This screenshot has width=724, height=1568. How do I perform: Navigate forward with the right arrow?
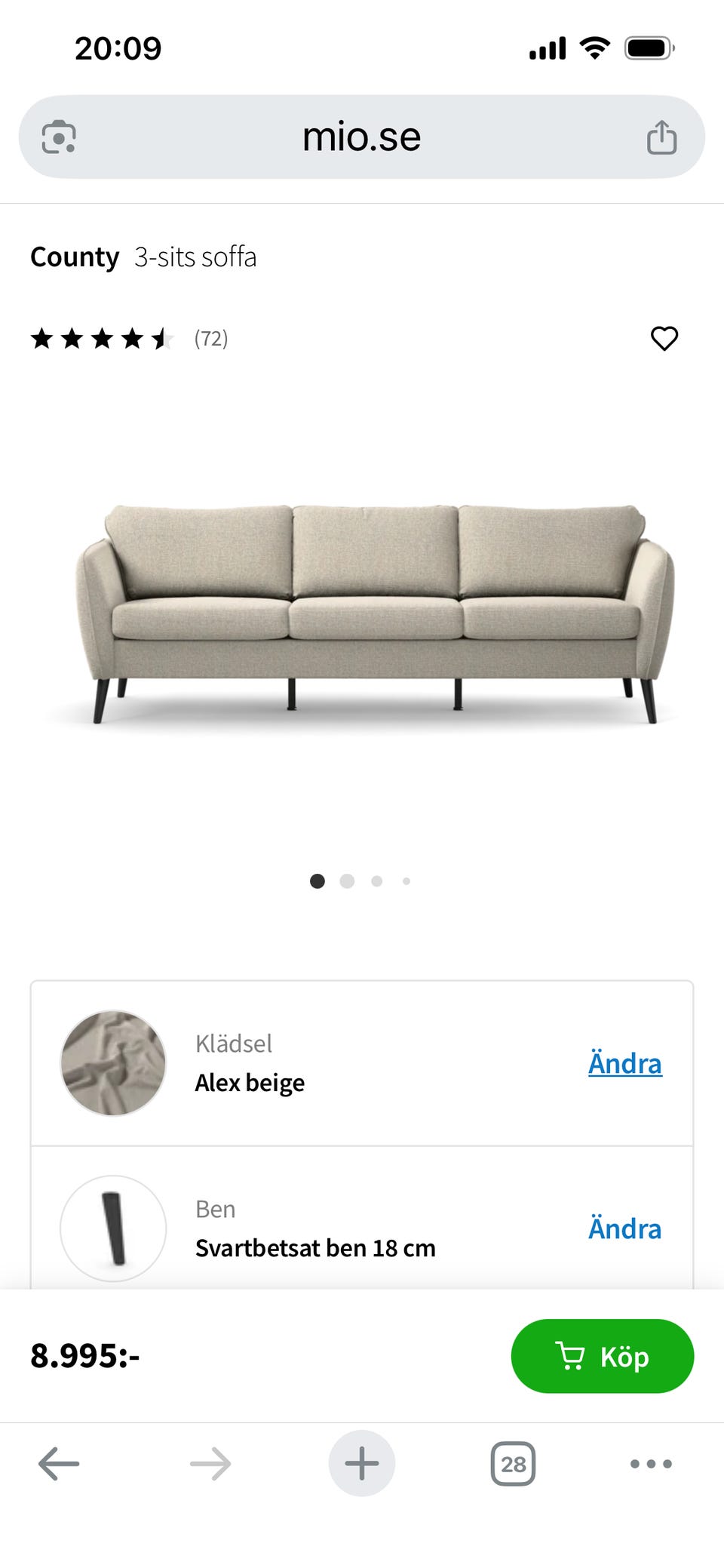coord(210,1462)
